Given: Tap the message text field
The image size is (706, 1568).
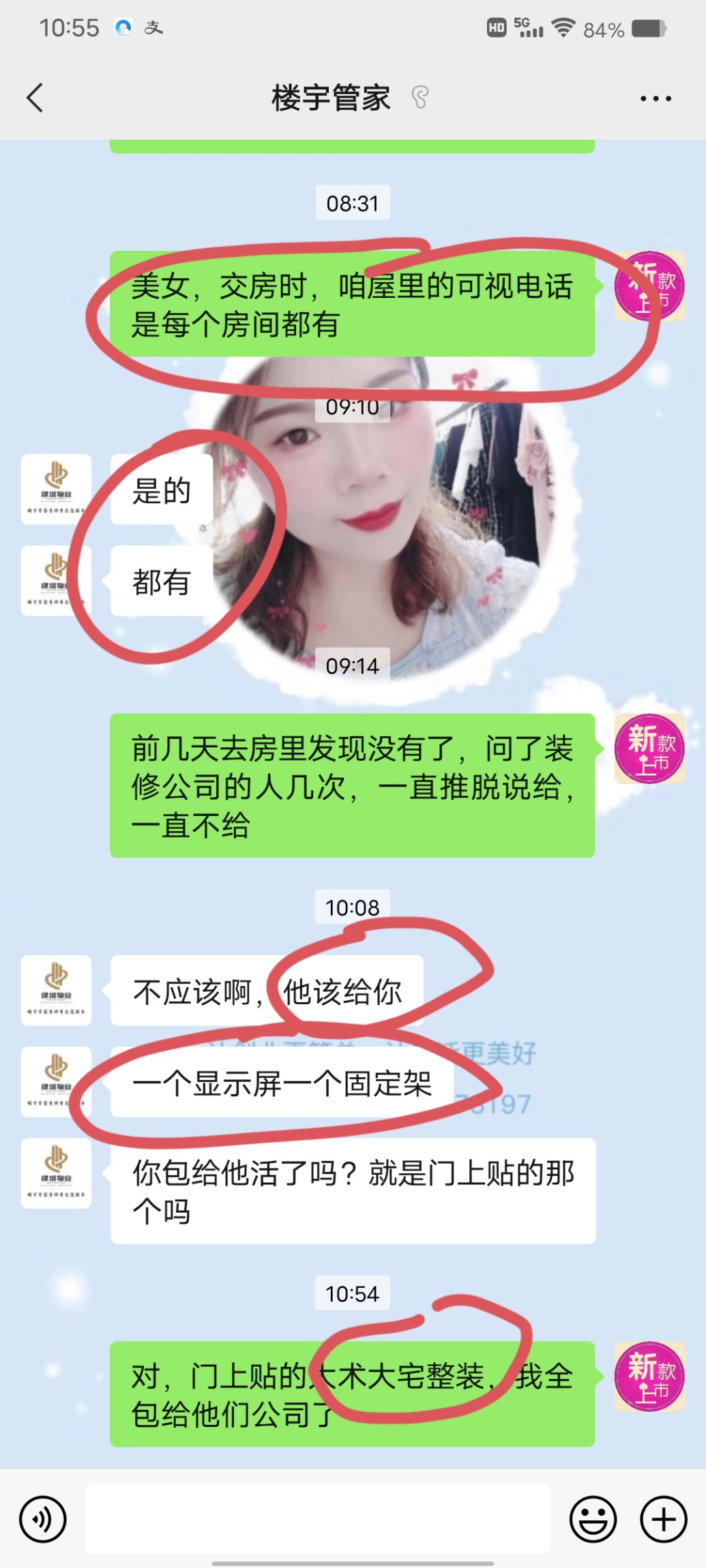Looking at the screenshot, I should coord(317,1519).
